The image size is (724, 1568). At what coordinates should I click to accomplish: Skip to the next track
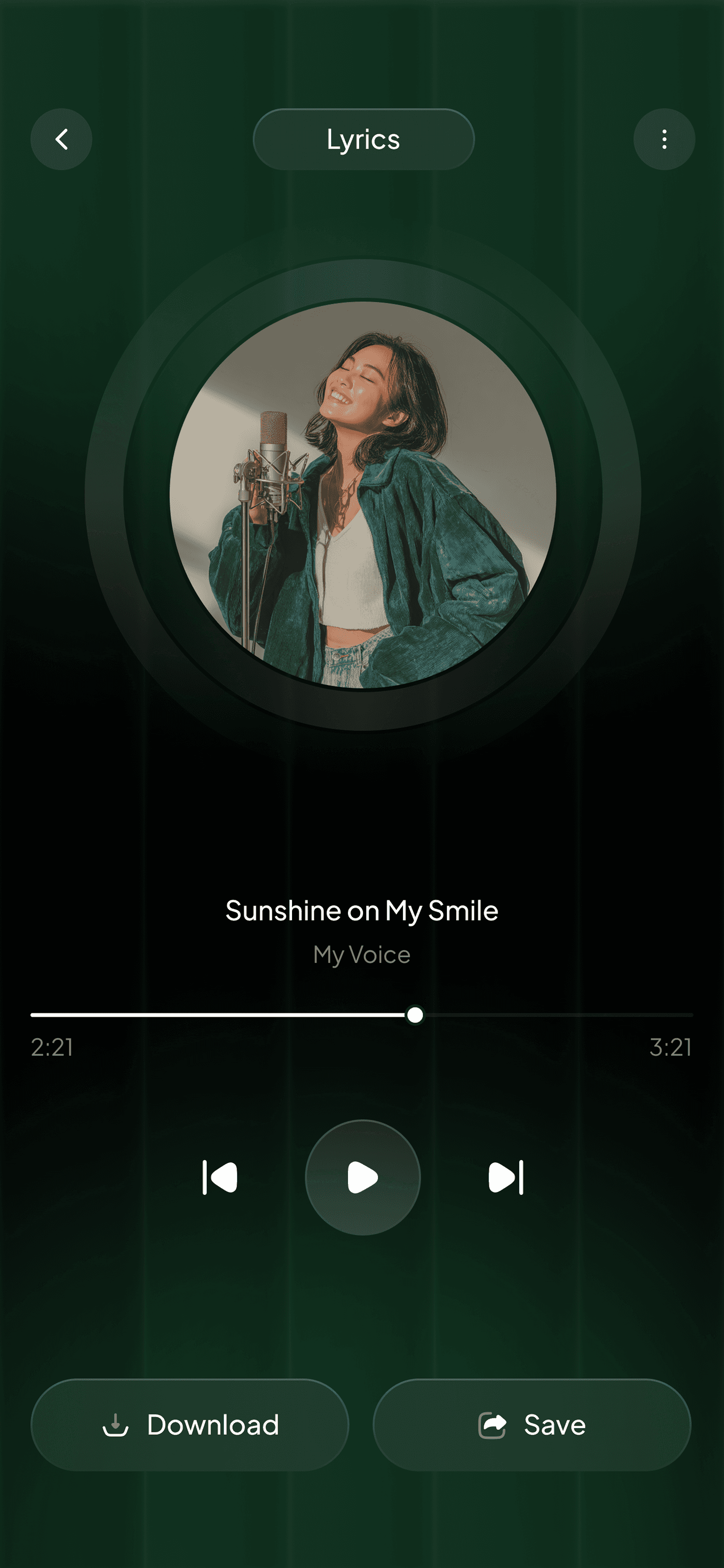point(505,1177)
